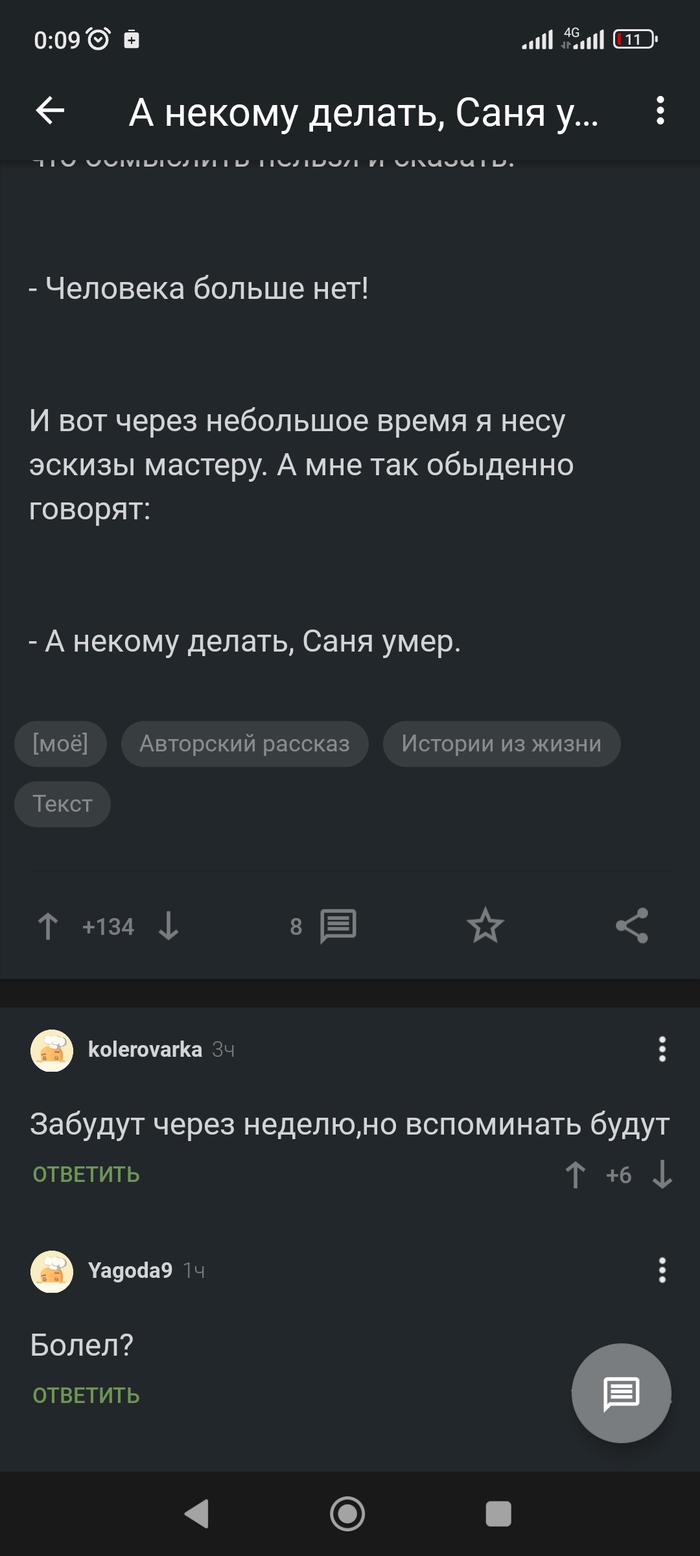Reply to kolerovarka's comment
700x1556 pixels.
[86, 1174]
